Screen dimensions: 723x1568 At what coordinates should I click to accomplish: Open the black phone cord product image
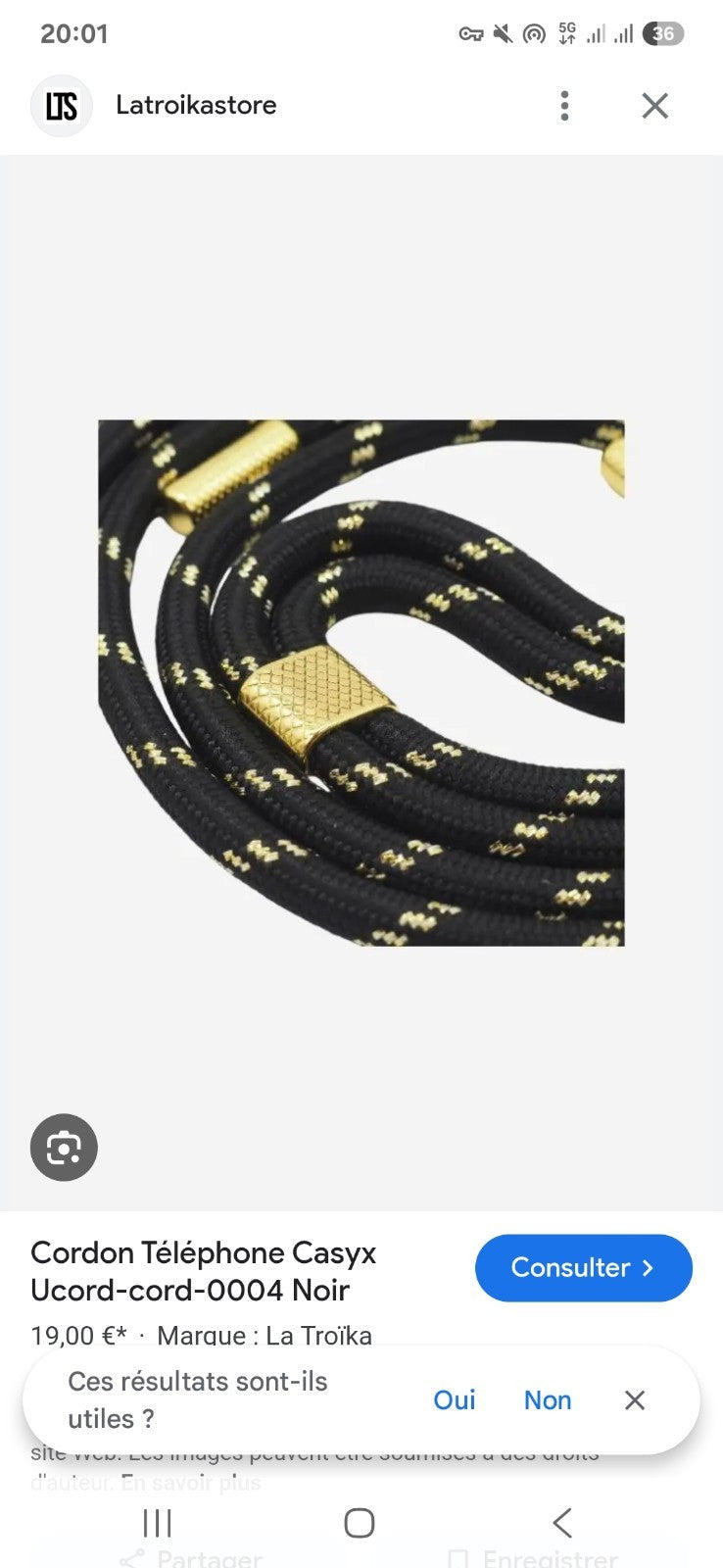[x=361, y=682]
